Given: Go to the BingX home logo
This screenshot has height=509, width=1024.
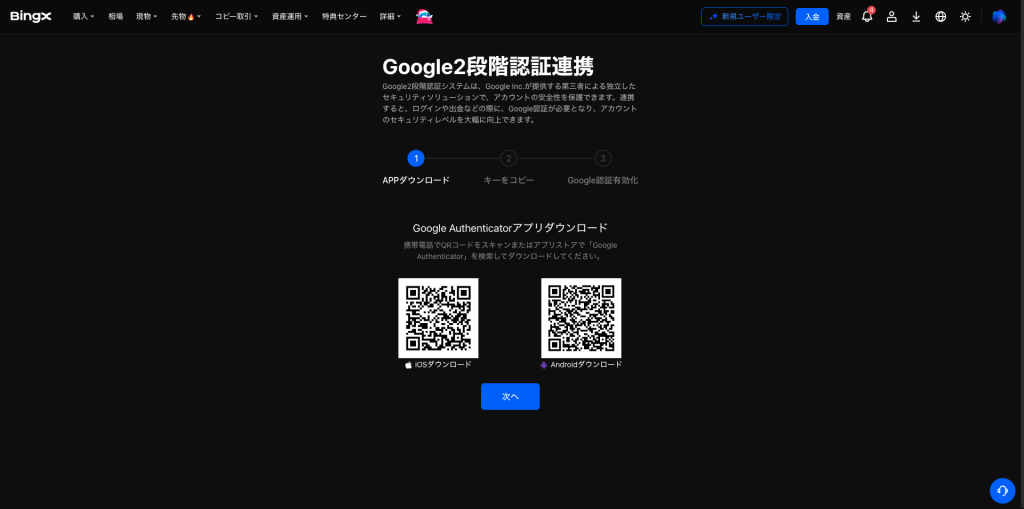Looking at the screenshot, I should coord(31,17).
